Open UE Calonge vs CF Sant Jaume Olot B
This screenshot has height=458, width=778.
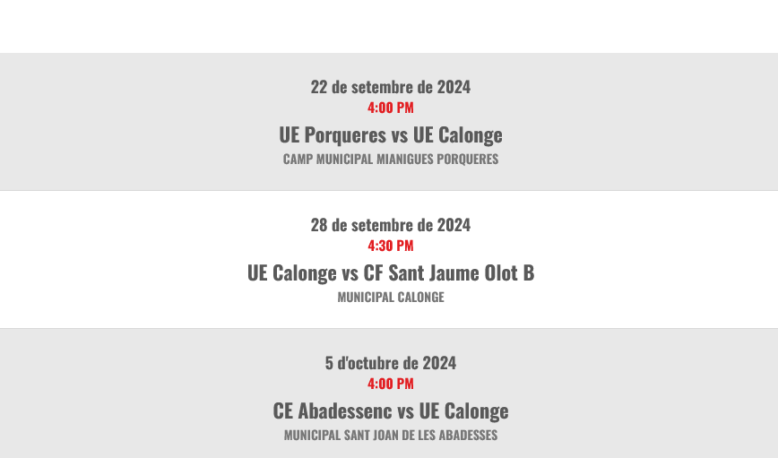(x=390, y=273)
